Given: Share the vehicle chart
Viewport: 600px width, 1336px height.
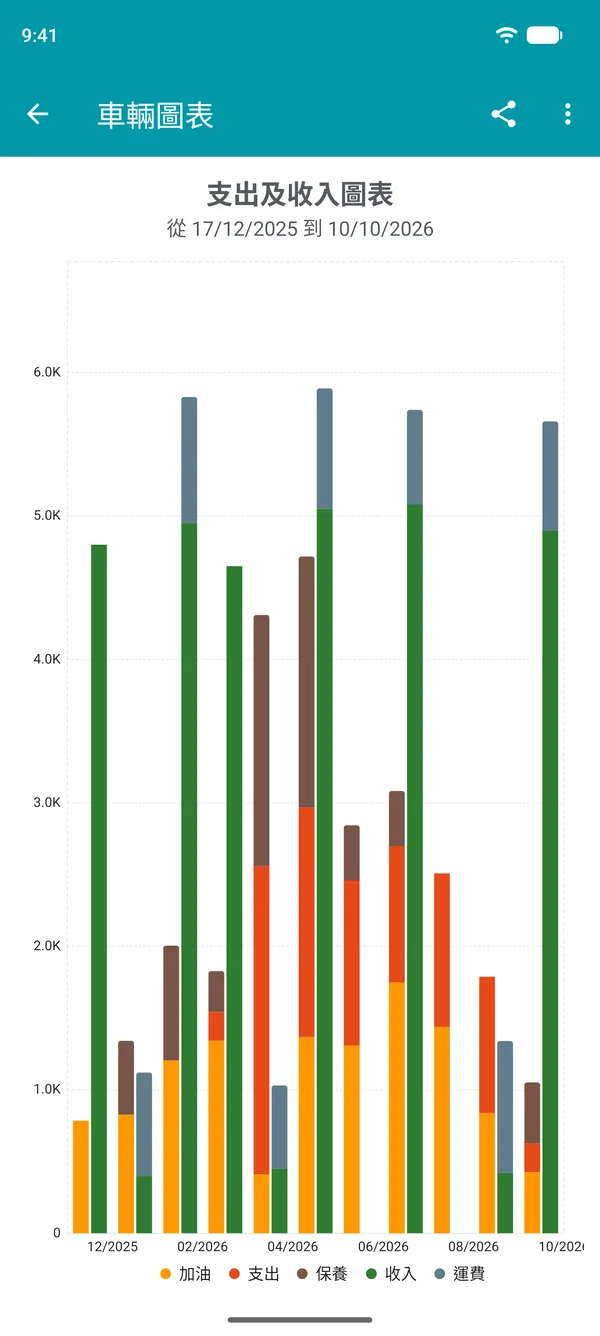Looking at the screenshot, I should point(504,114).
